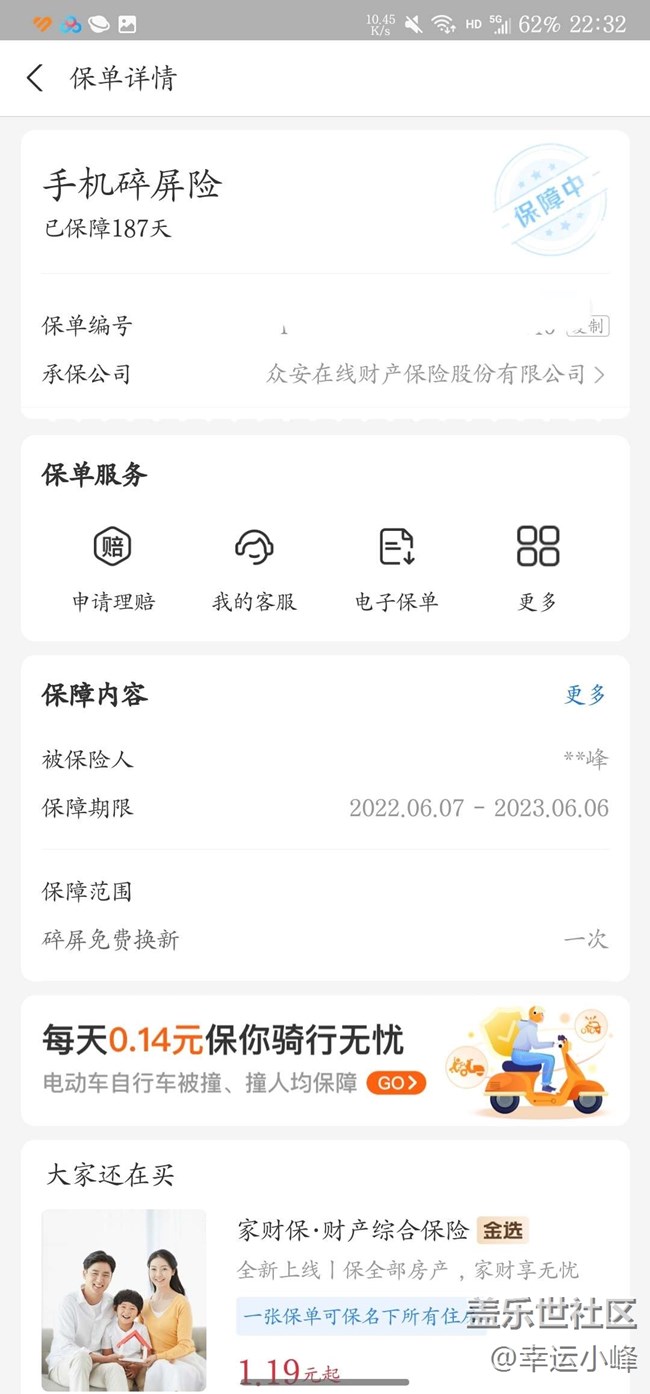Contact 我的客服
Image resolution: width=650 pixels, height=1394 pixels.
coord(254,566)
